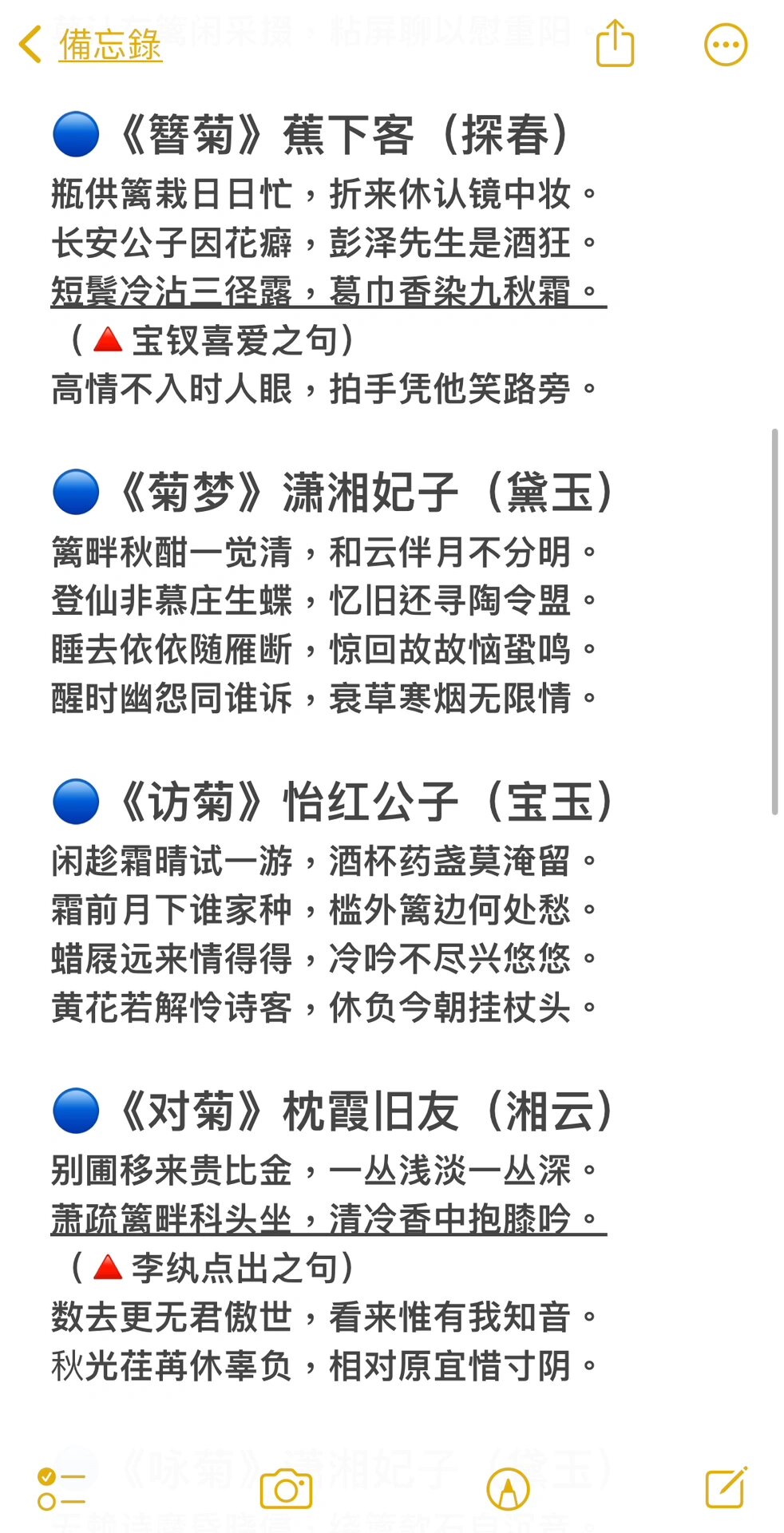This screenshot has height=1533, width=784.
Task: Tap the blue circle emoji before 《访菊》
Action: [x=76, y=802]
